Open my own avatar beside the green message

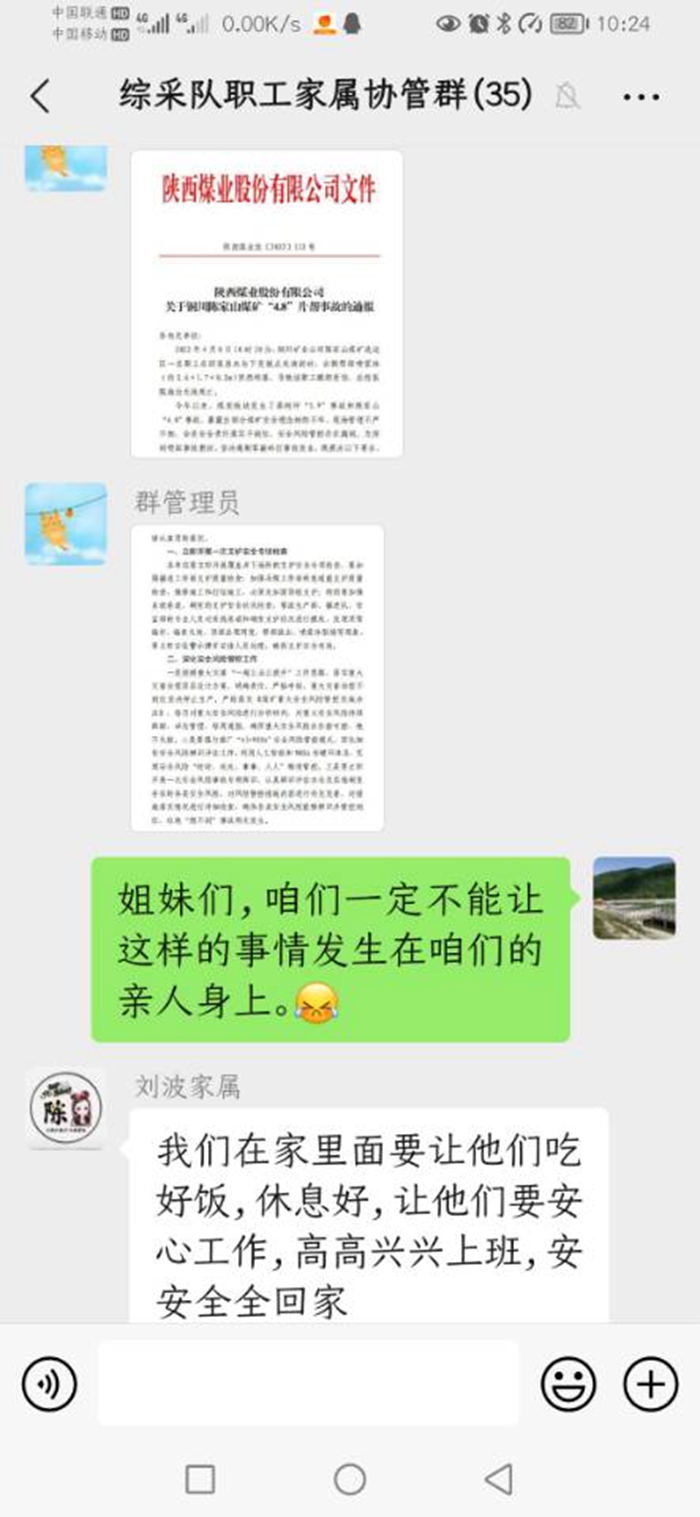click(x=634, y=897)
